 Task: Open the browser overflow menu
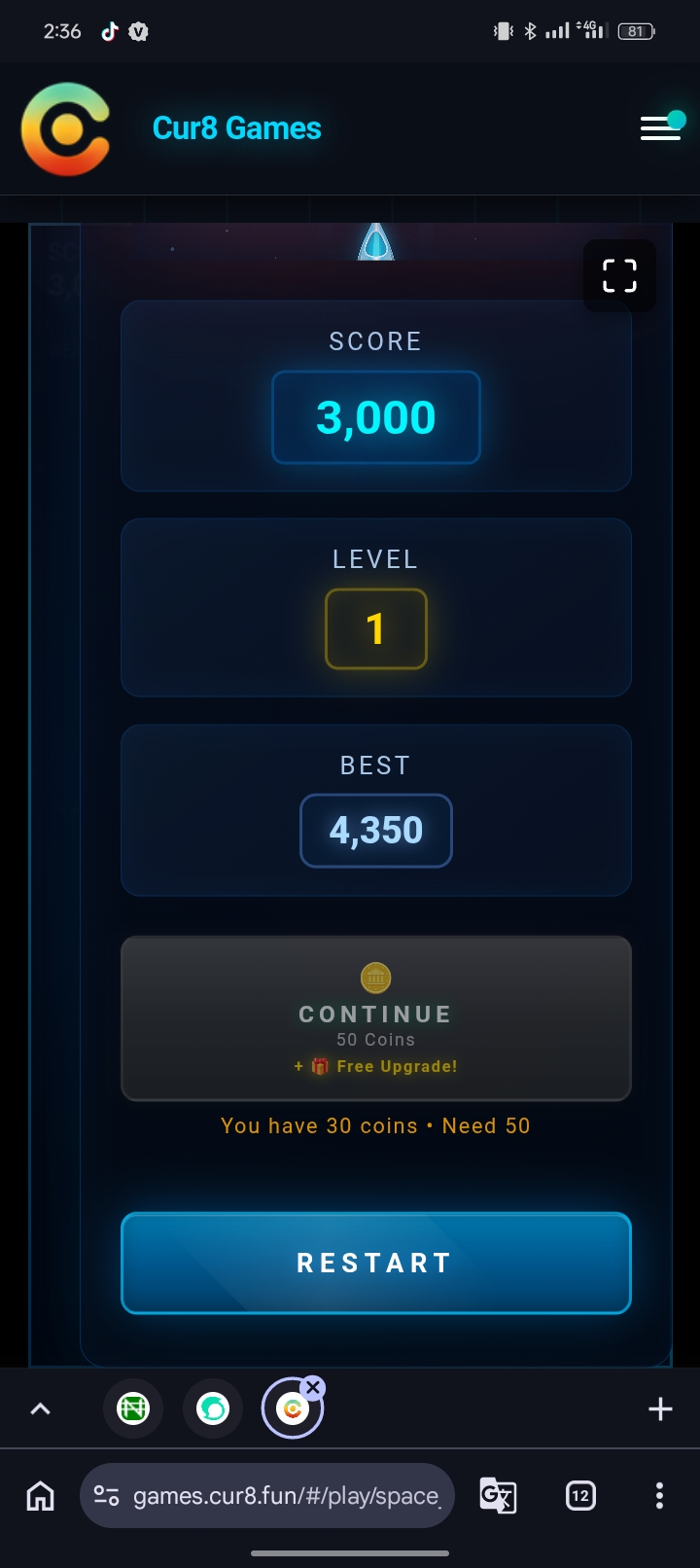pyautogui.click(x=659, y=1495)
